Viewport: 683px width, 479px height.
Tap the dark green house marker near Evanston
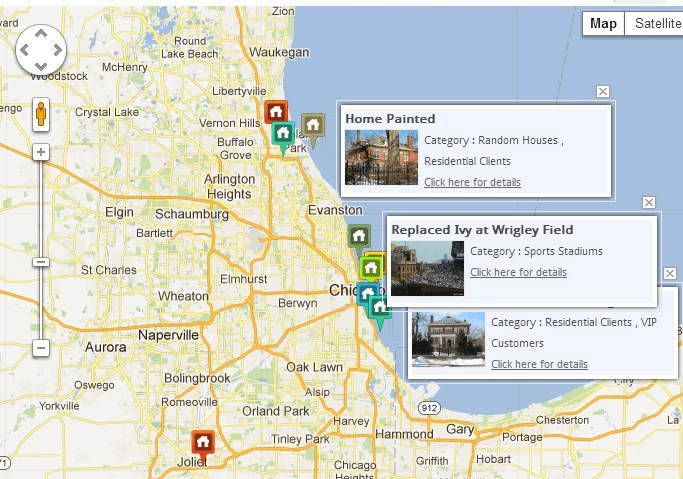pos(358,237)
